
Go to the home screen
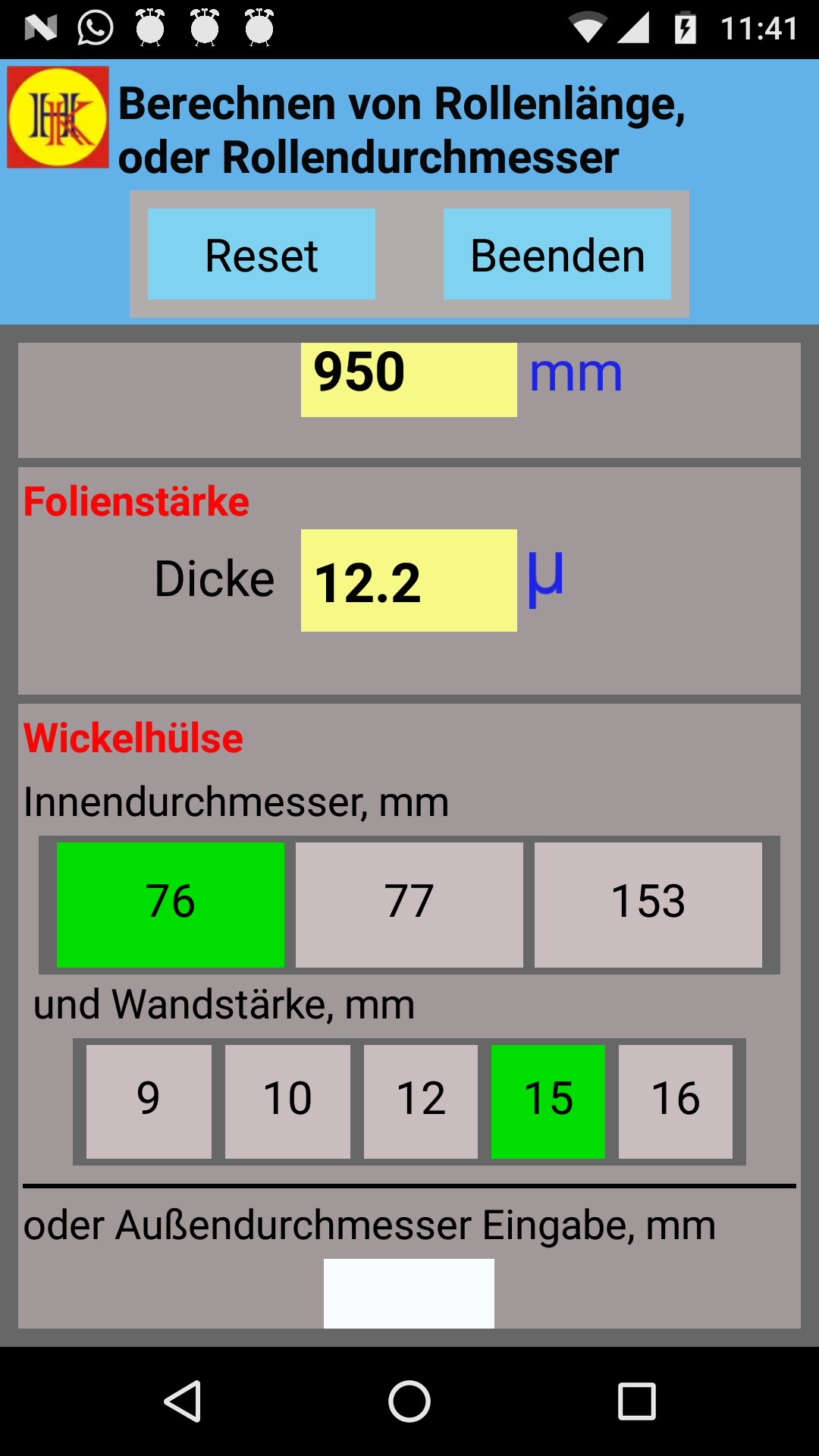pos(409,1401)
